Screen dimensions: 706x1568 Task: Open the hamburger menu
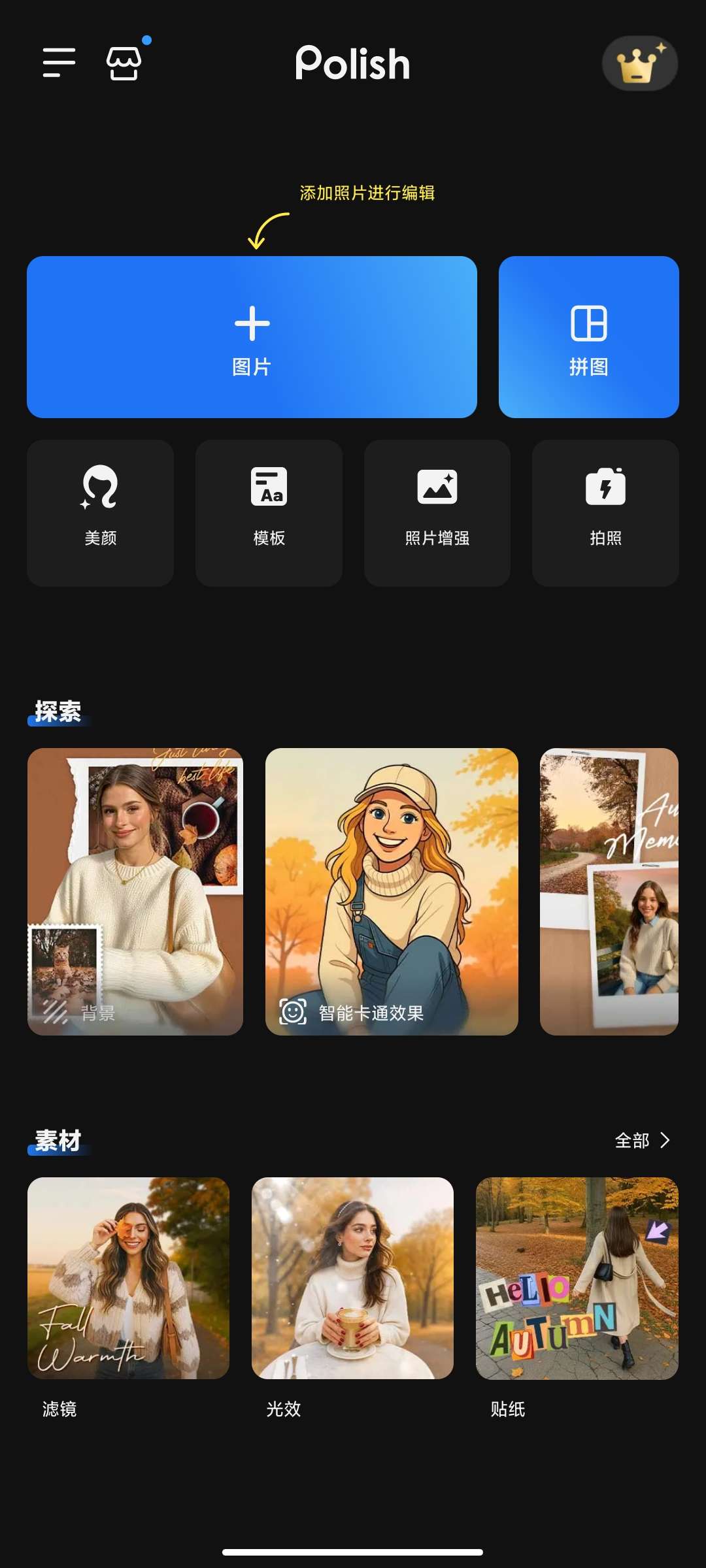point(59,63)
